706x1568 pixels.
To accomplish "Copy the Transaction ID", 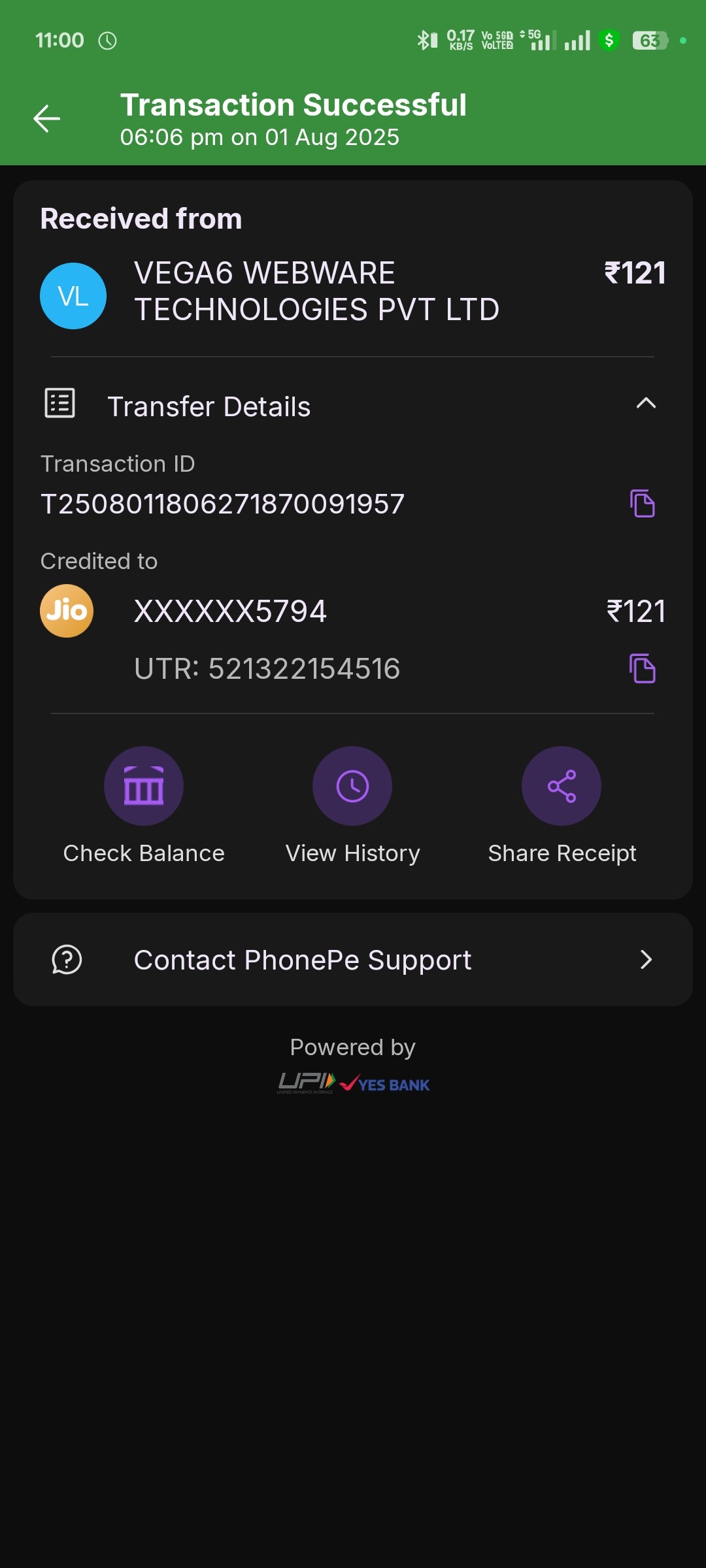I will click(642, 504).
